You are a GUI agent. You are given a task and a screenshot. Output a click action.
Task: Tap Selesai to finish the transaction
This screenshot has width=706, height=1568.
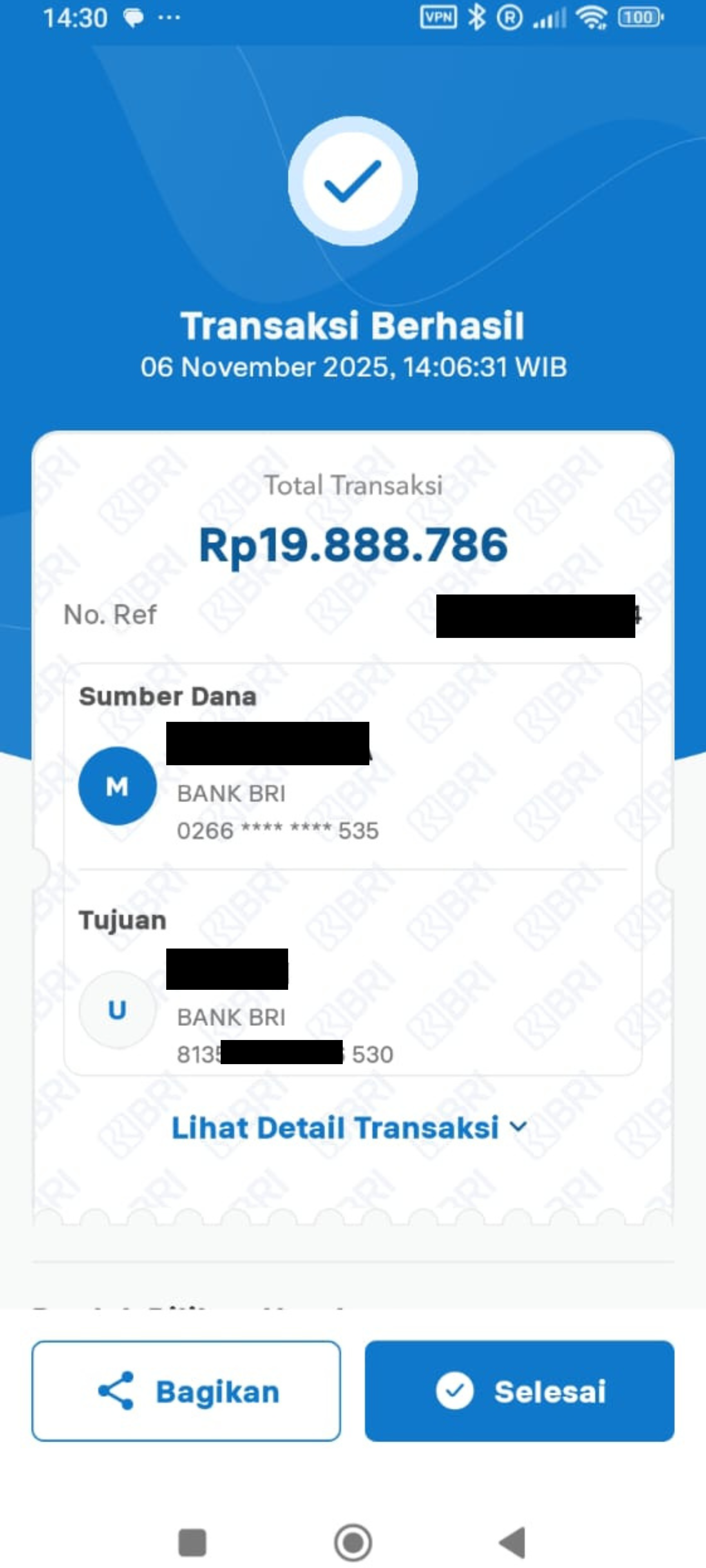pos(519,1391)
